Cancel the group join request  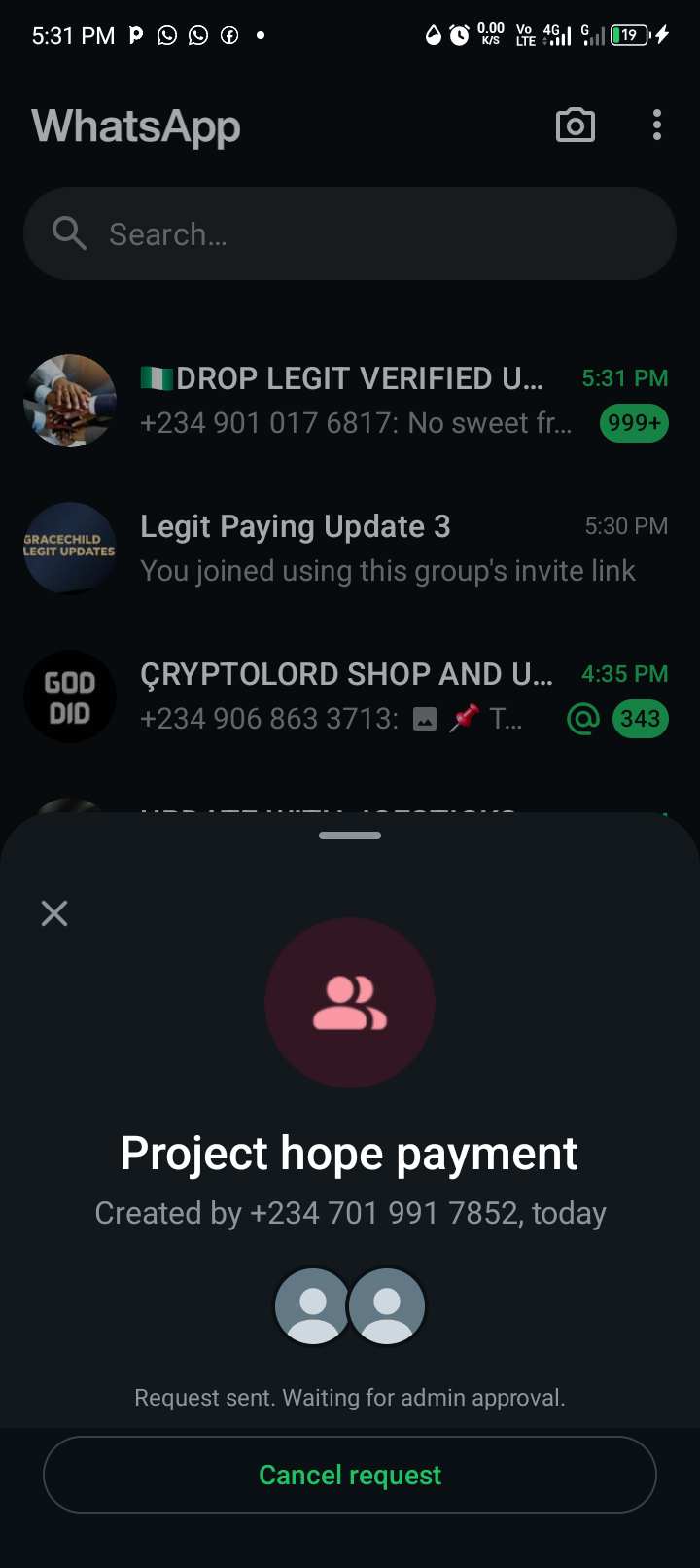pyautogui.click(x=350, y=1475)
